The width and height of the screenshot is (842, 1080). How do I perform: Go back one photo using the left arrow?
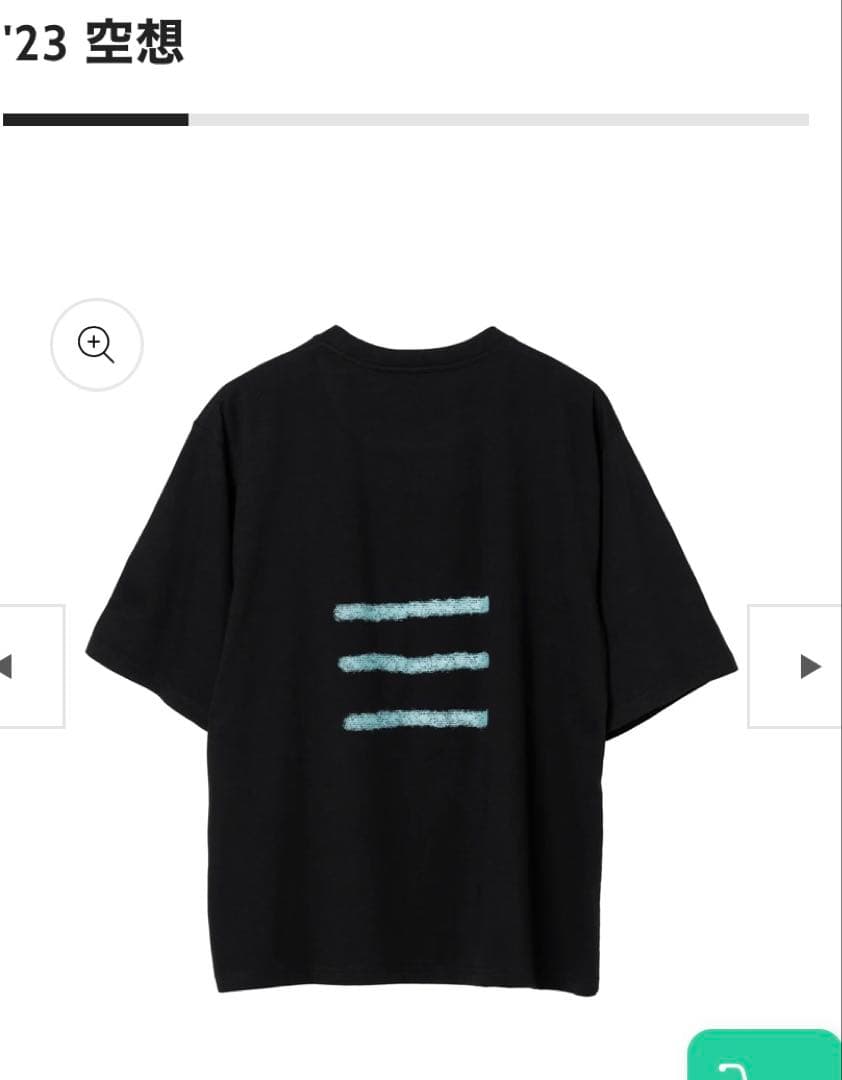pyautogui.click(x=8, y=666)
